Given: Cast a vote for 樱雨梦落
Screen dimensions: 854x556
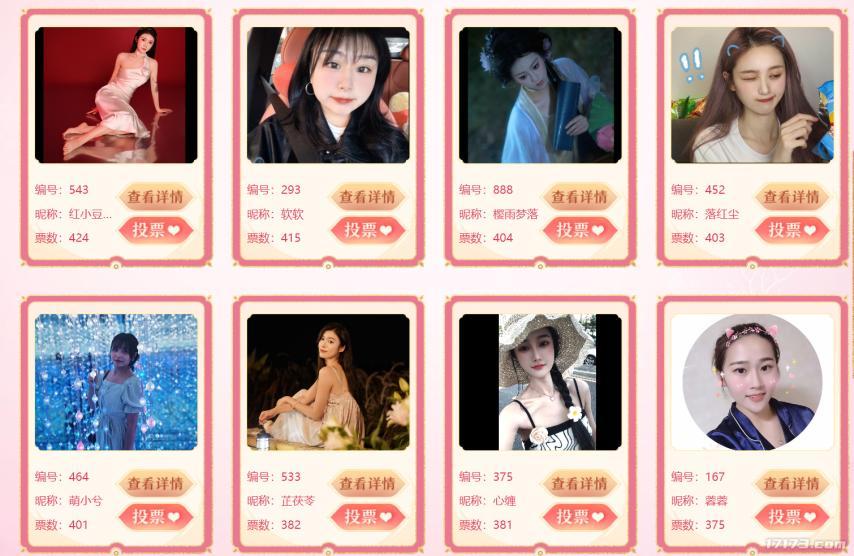Looking at the screenshot, I should click(579, 230).
